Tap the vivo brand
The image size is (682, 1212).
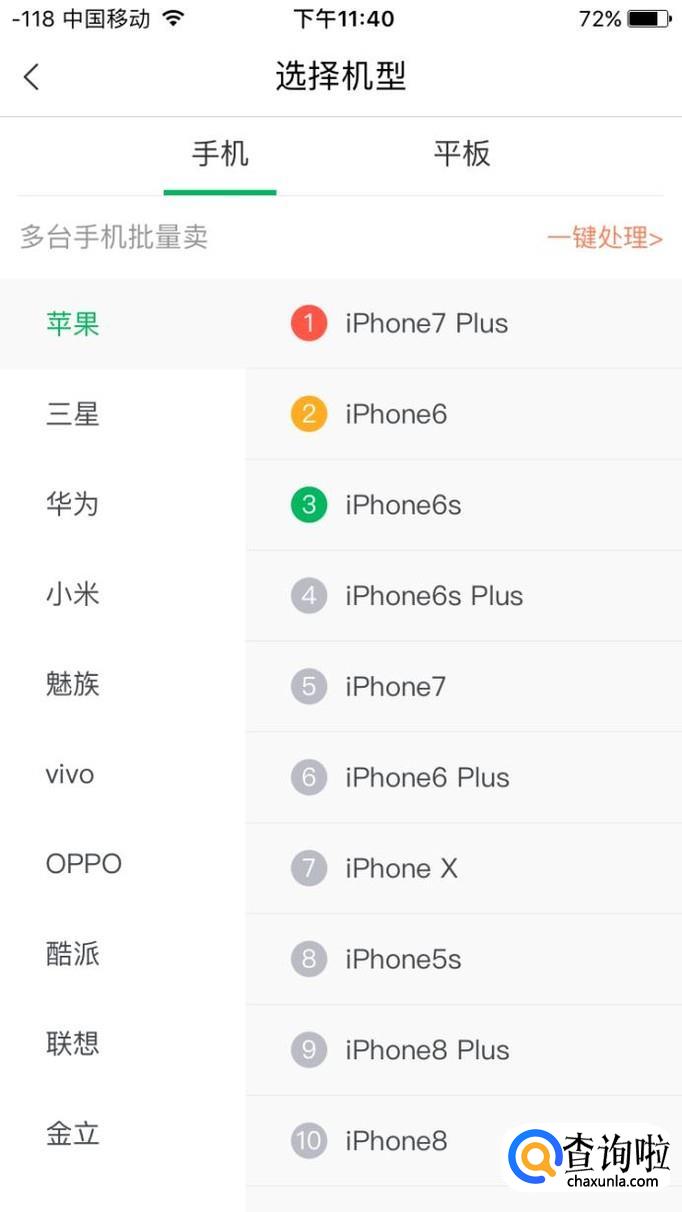pos(70,775)
